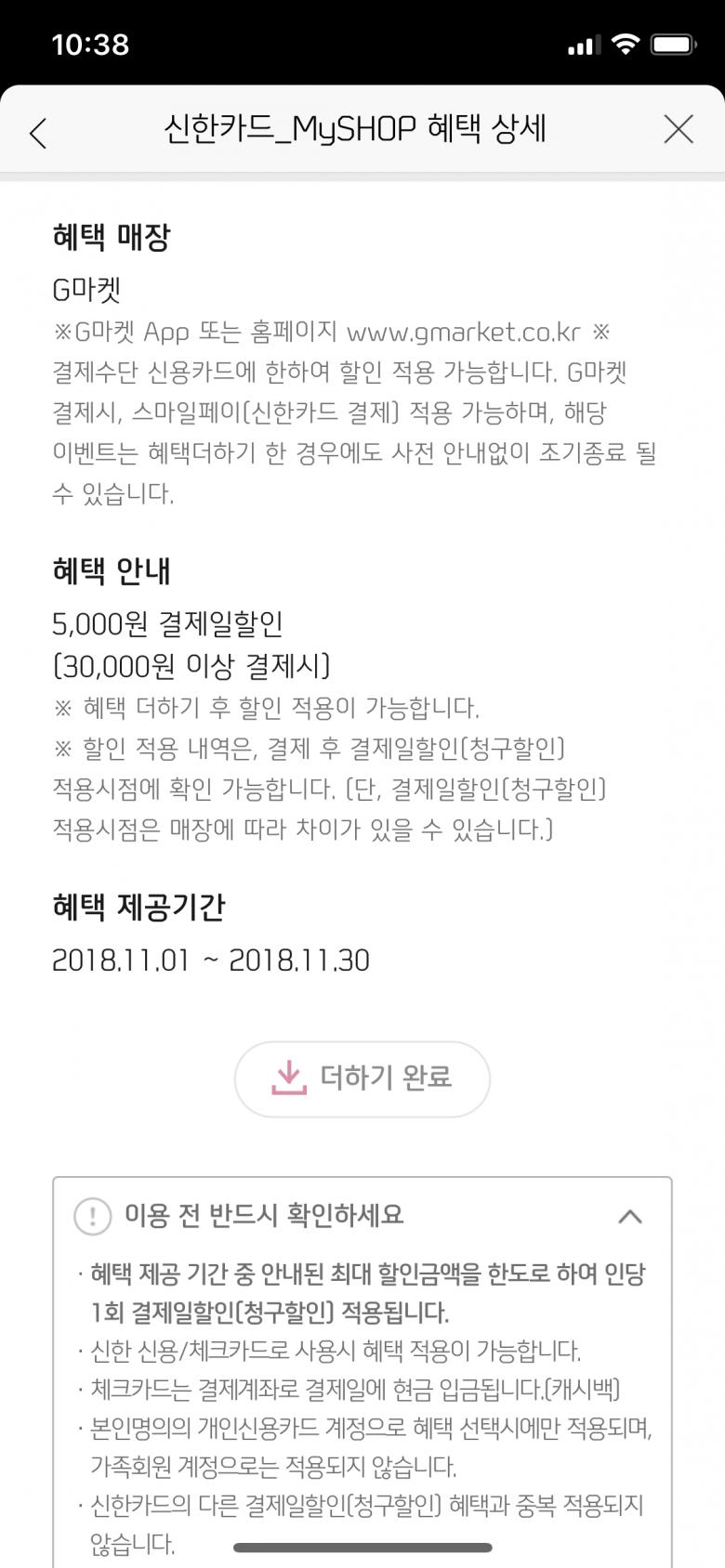This screenshot has width=725, height=1568.
Task: Collapse the 이용 전 반드시 확인하세요 section
Action: 629,1216
